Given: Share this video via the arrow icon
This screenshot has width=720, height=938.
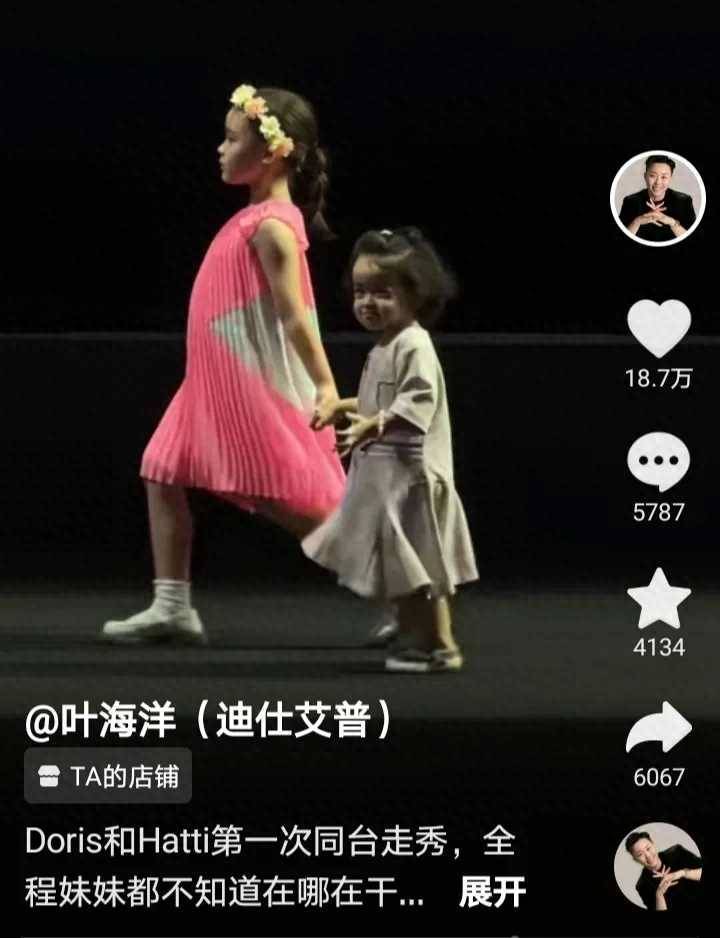Looking at the screenshot, I should pyautogui.click(x=658, y=728).
